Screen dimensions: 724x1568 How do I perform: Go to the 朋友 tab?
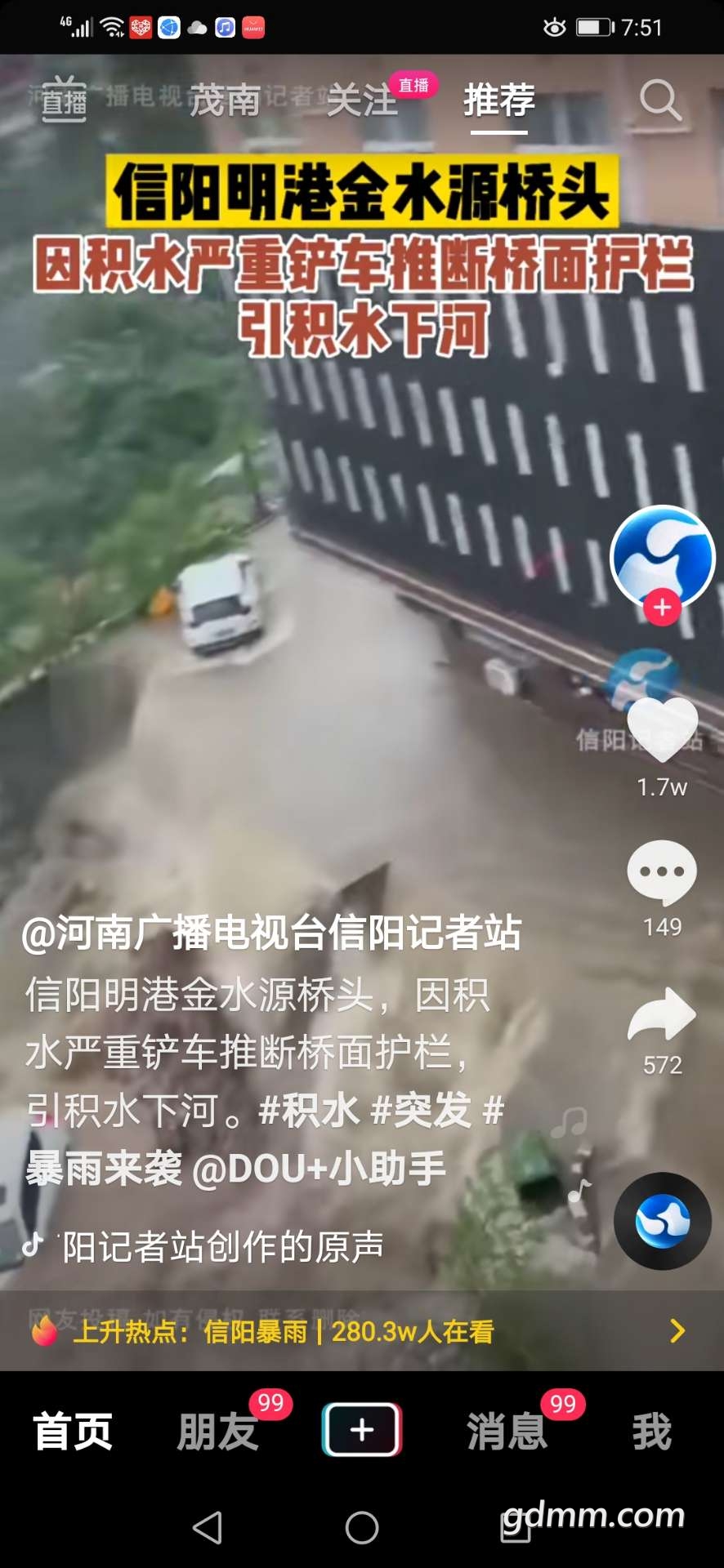point(217,1432)
